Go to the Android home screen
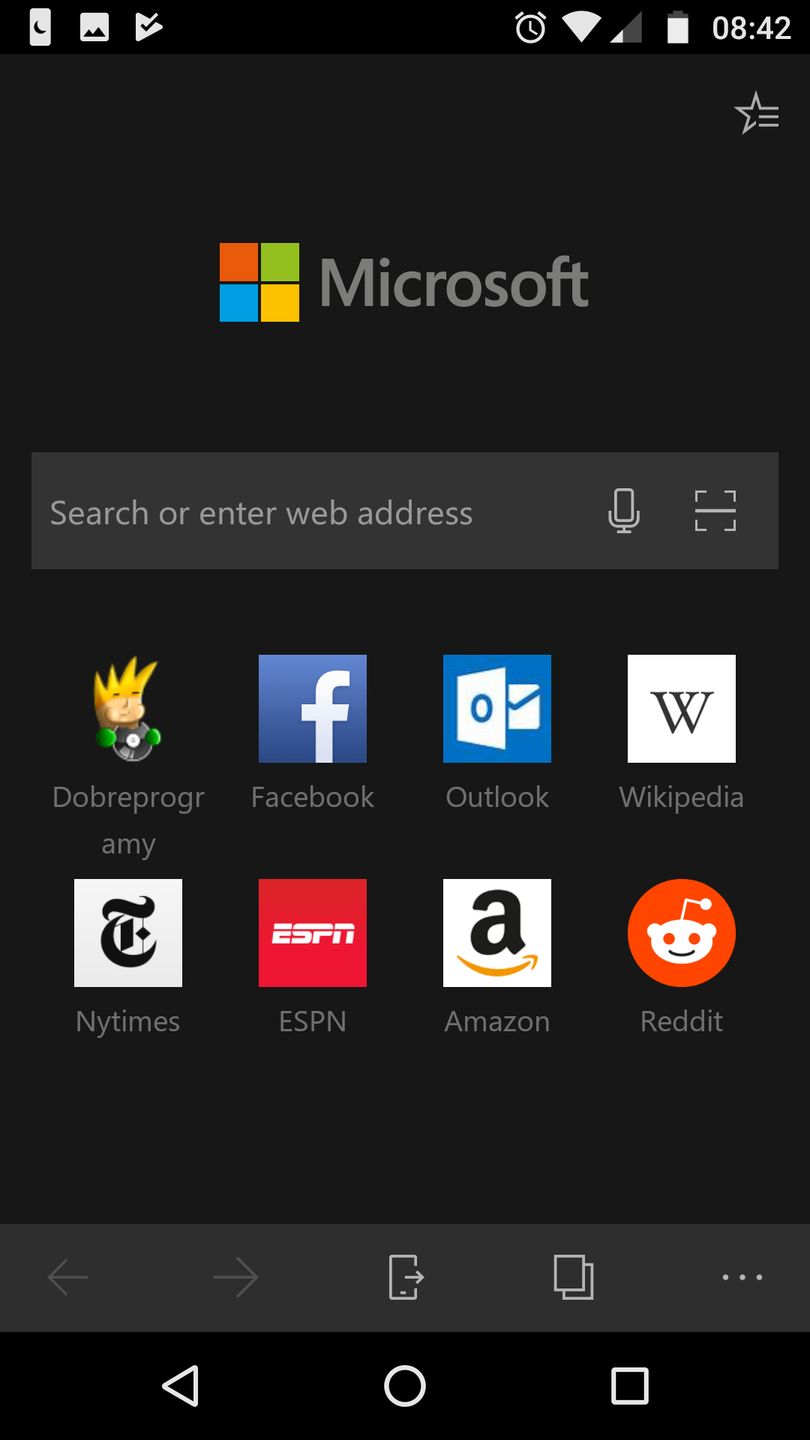Viewport: 810px width, 1440px height. 405,1386
